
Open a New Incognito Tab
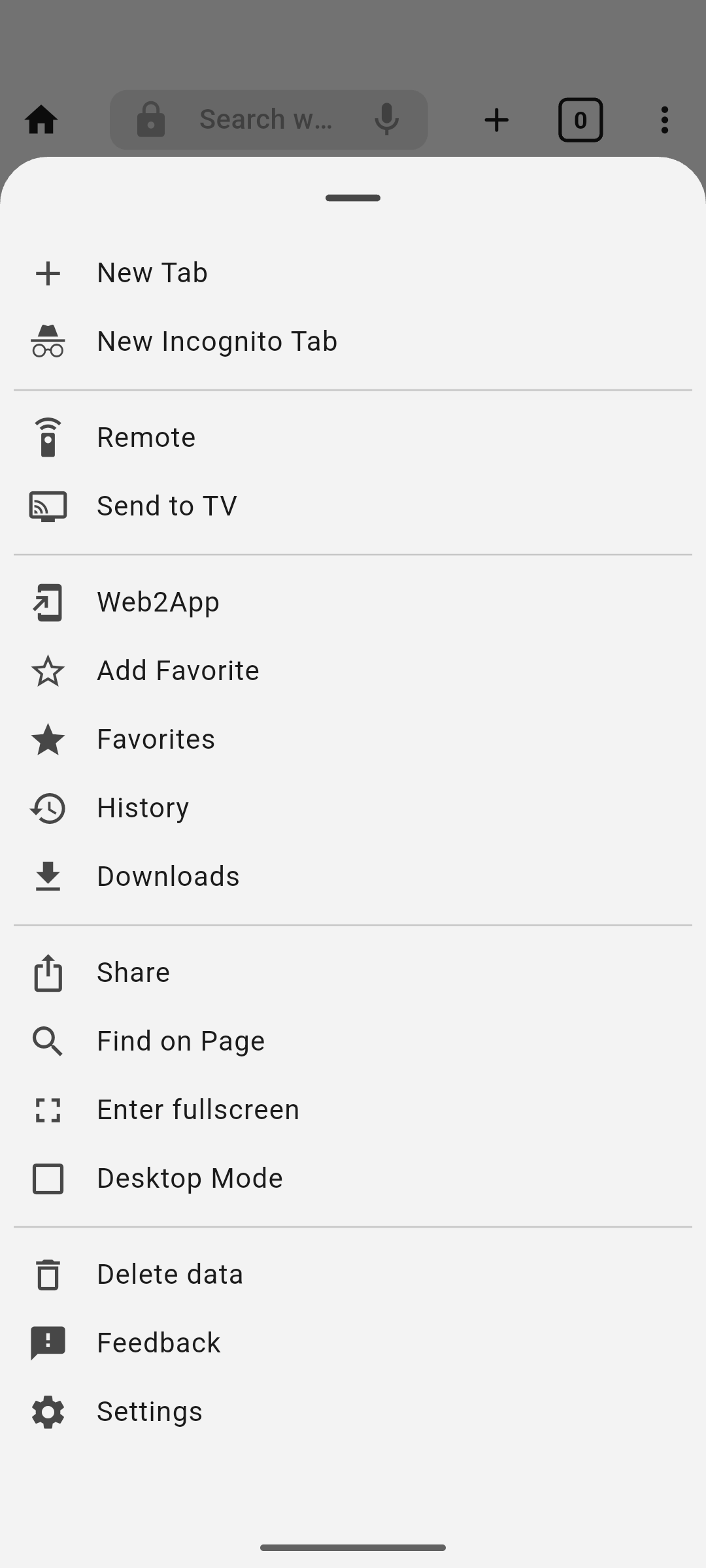click(216, 342)
